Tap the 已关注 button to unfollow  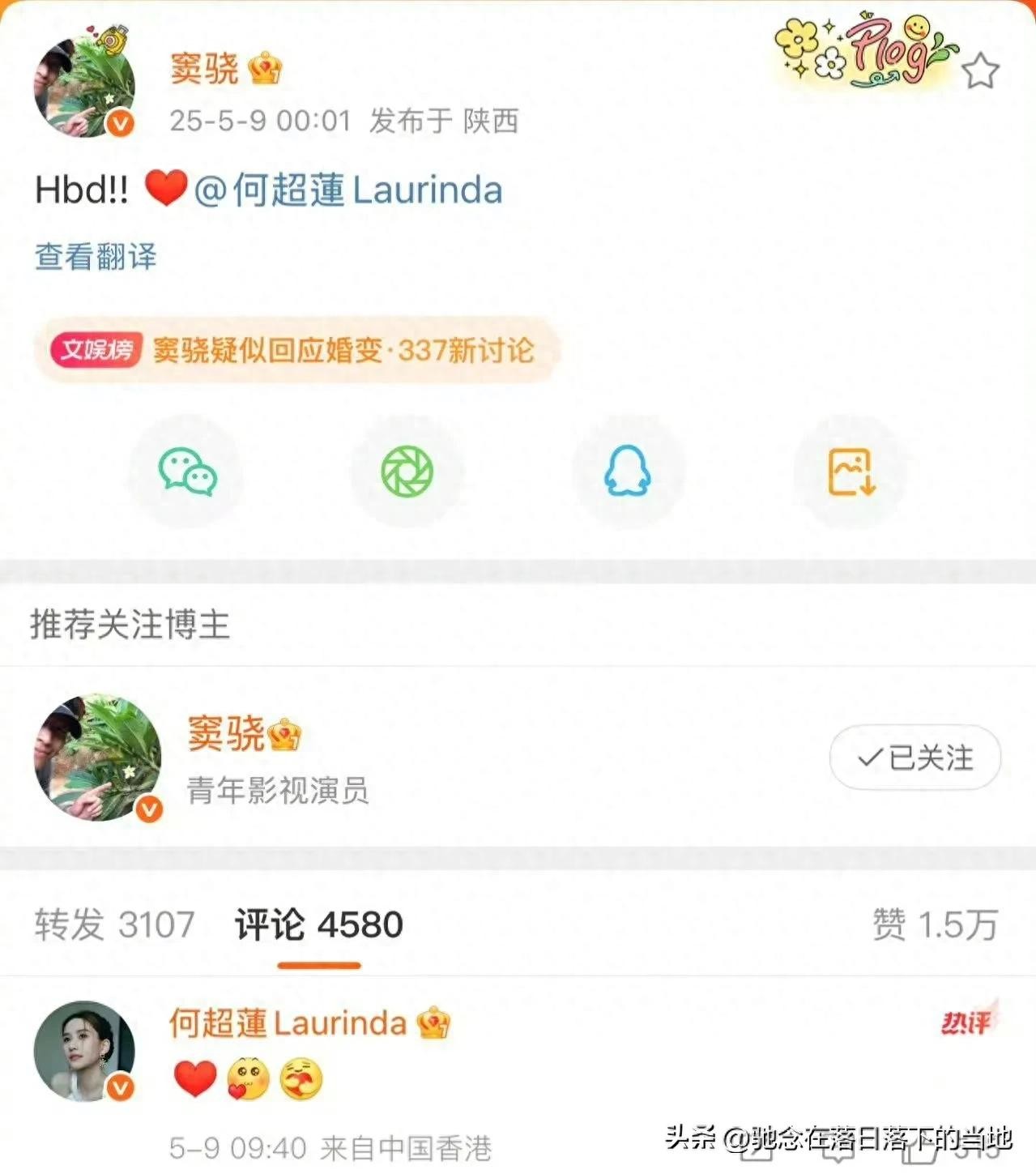click(x=914, y=758)
